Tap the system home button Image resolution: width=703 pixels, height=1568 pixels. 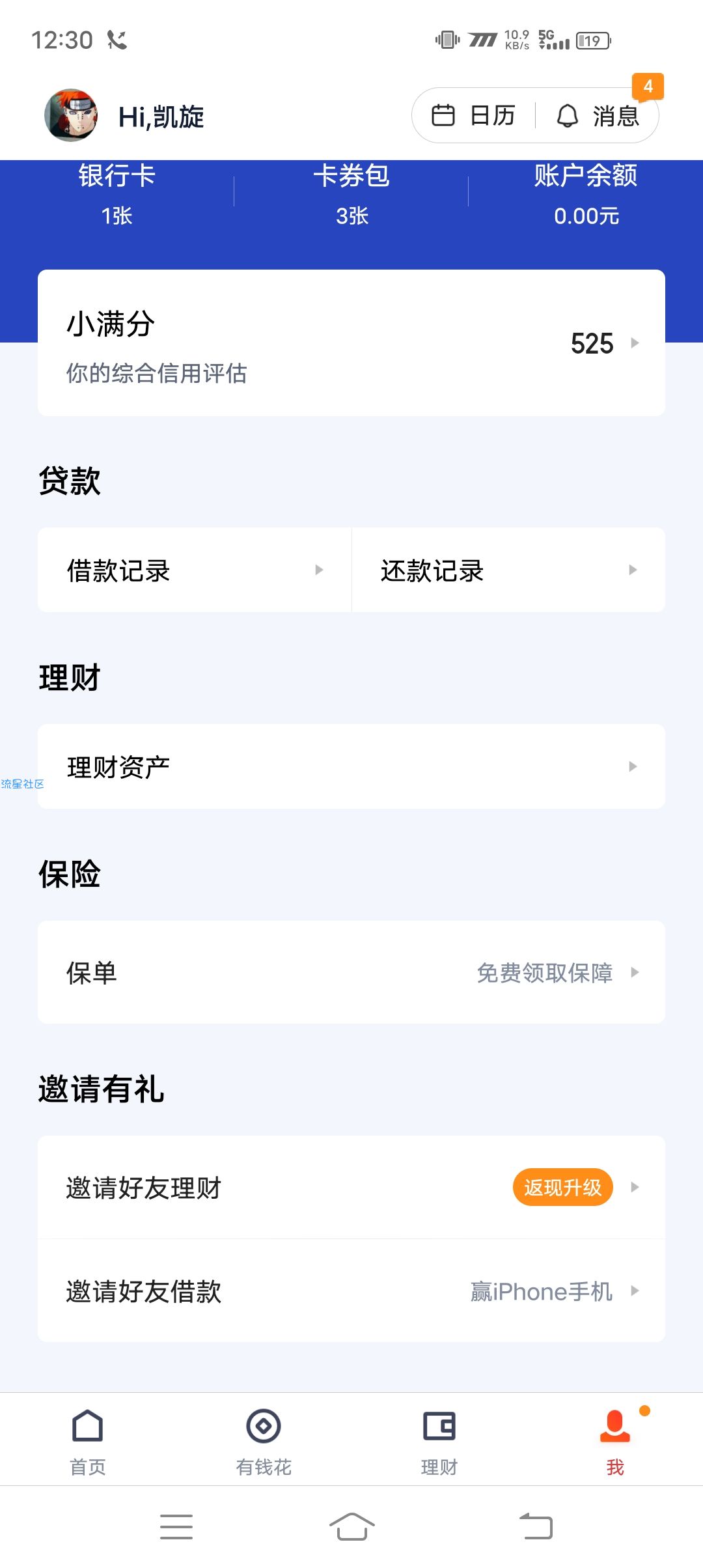(351, 1526)
